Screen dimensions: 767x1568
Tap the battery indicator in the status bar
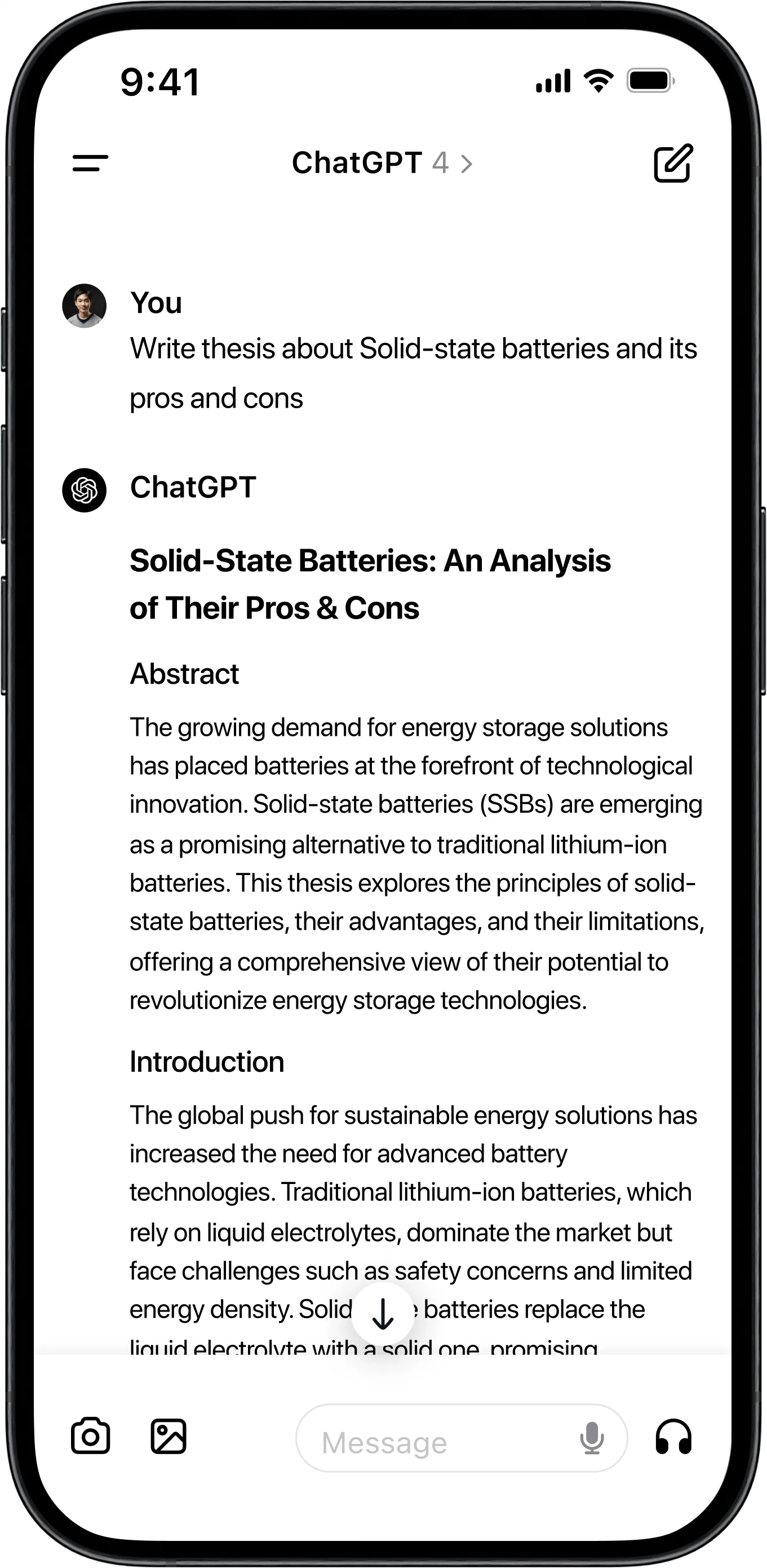point(650,79)
